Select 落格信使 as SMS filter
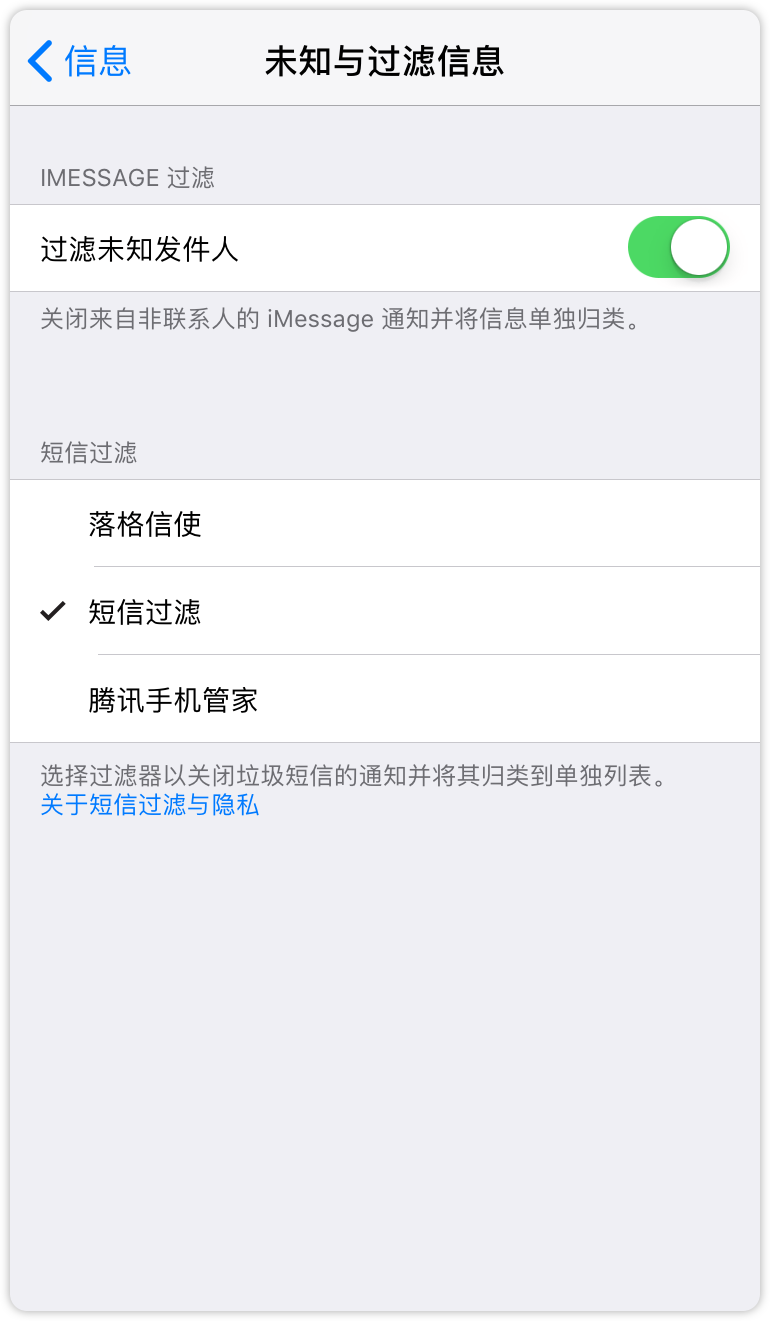The image size is (770, 1321). 385,524
